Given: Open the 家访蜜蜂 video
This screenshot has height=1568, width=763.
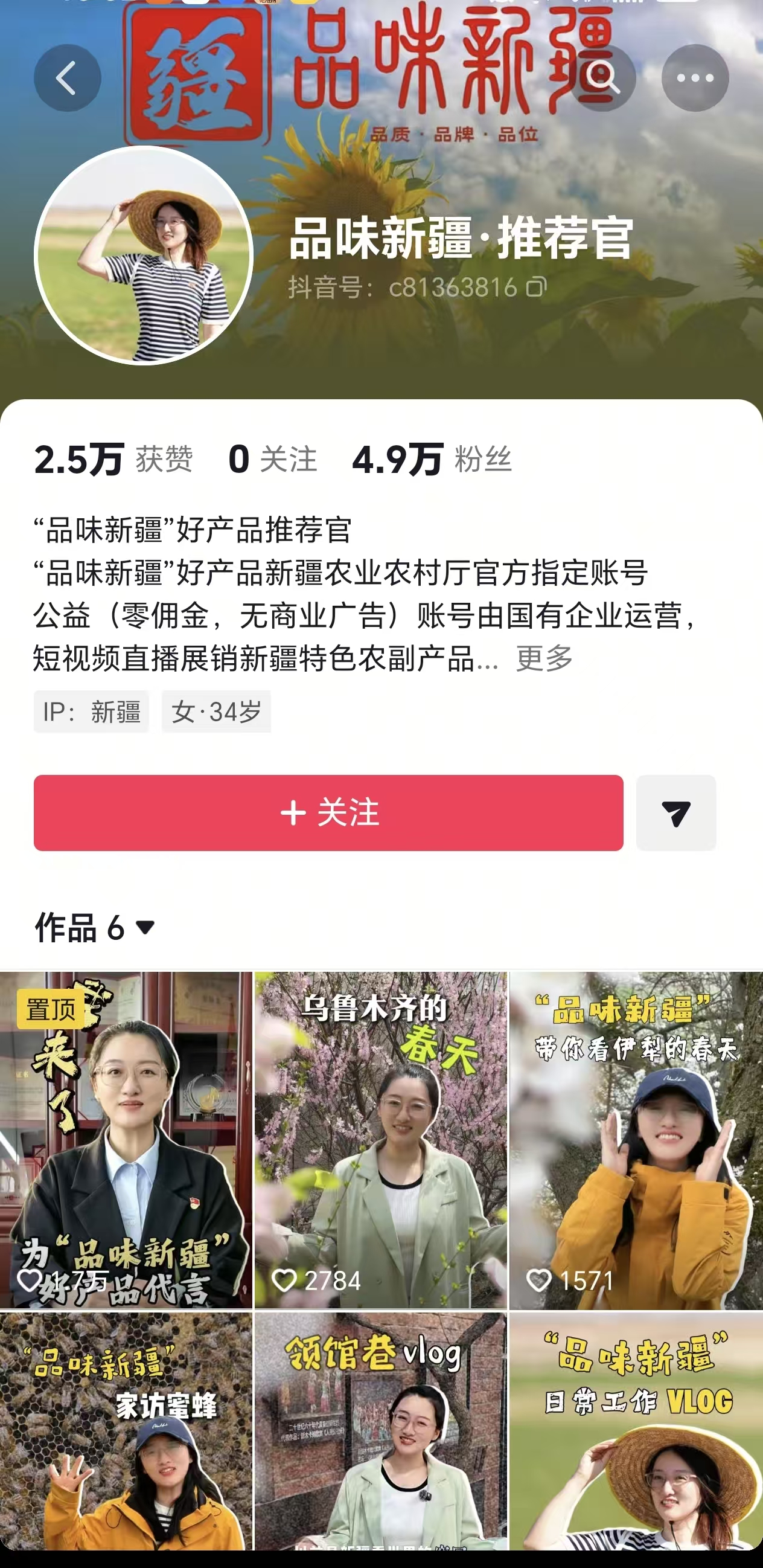Looking at the screenshot, I should [126, 1430].
